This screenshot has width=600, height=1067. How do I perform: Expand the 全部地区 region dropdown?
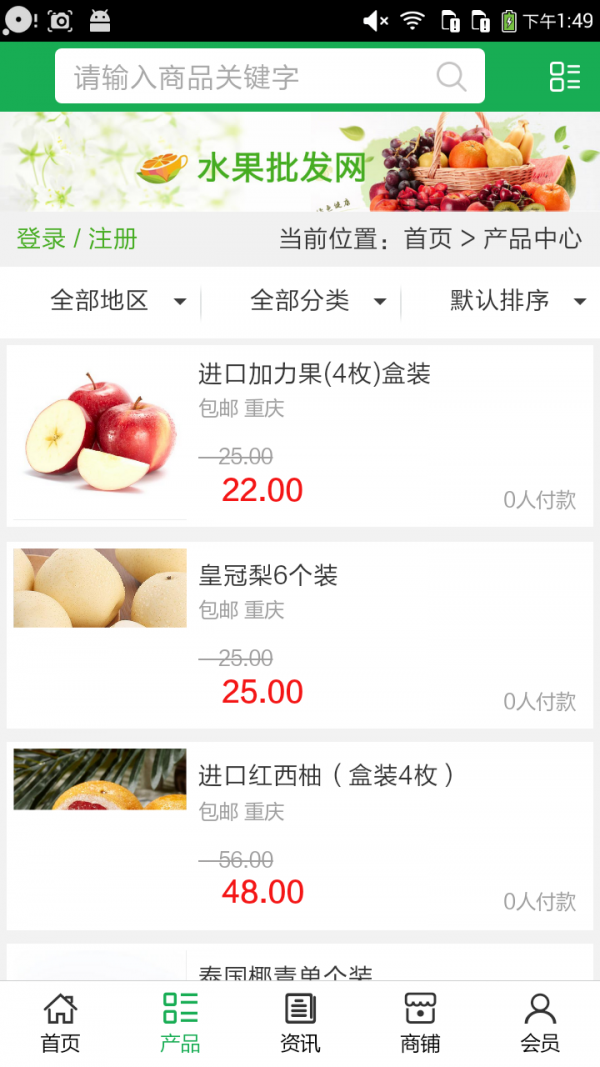pos(118,300)
